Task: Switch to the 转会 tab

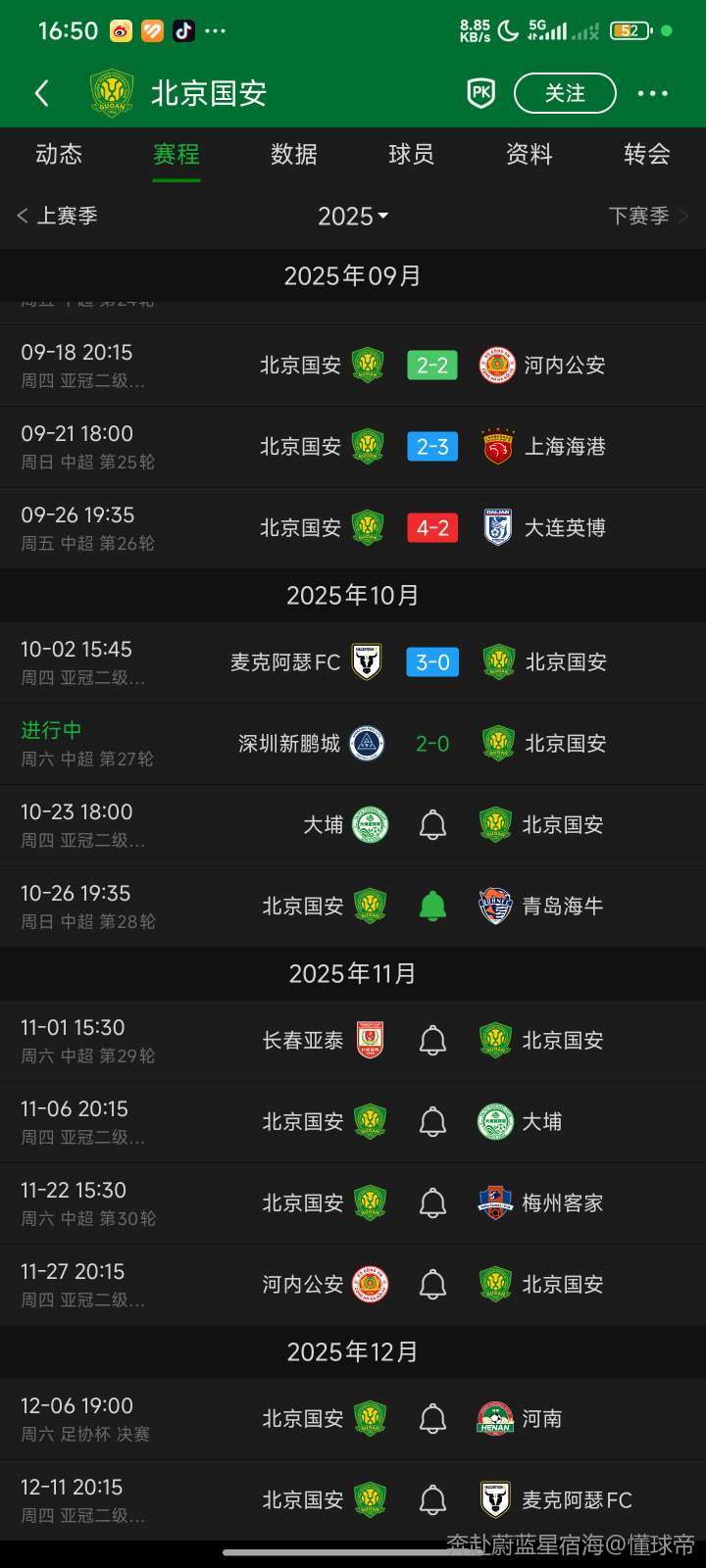Action: coord(647,154)
